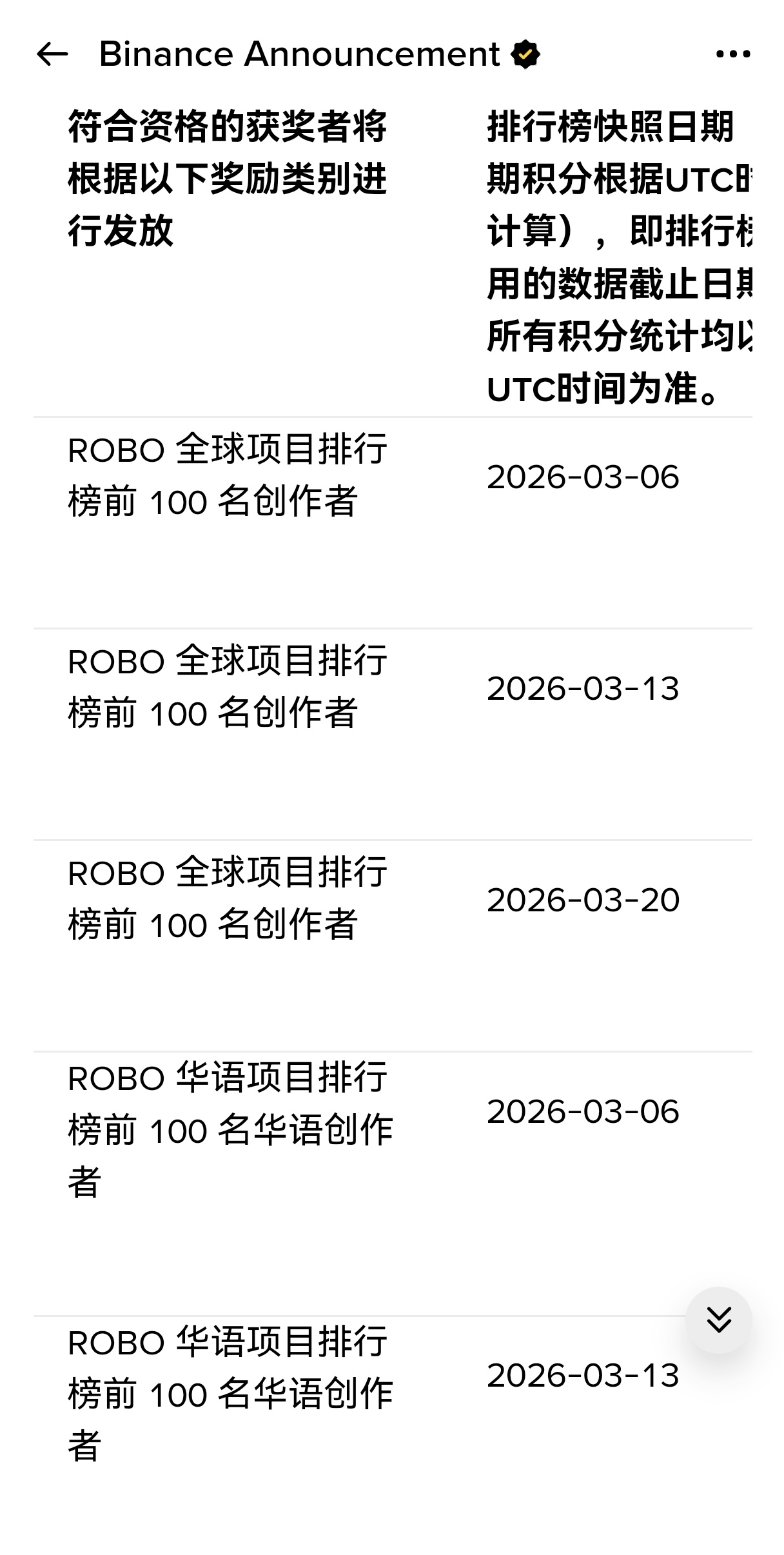
Task: Jump to bottom with double-chevron button
Action: [x=718, y=1320]
